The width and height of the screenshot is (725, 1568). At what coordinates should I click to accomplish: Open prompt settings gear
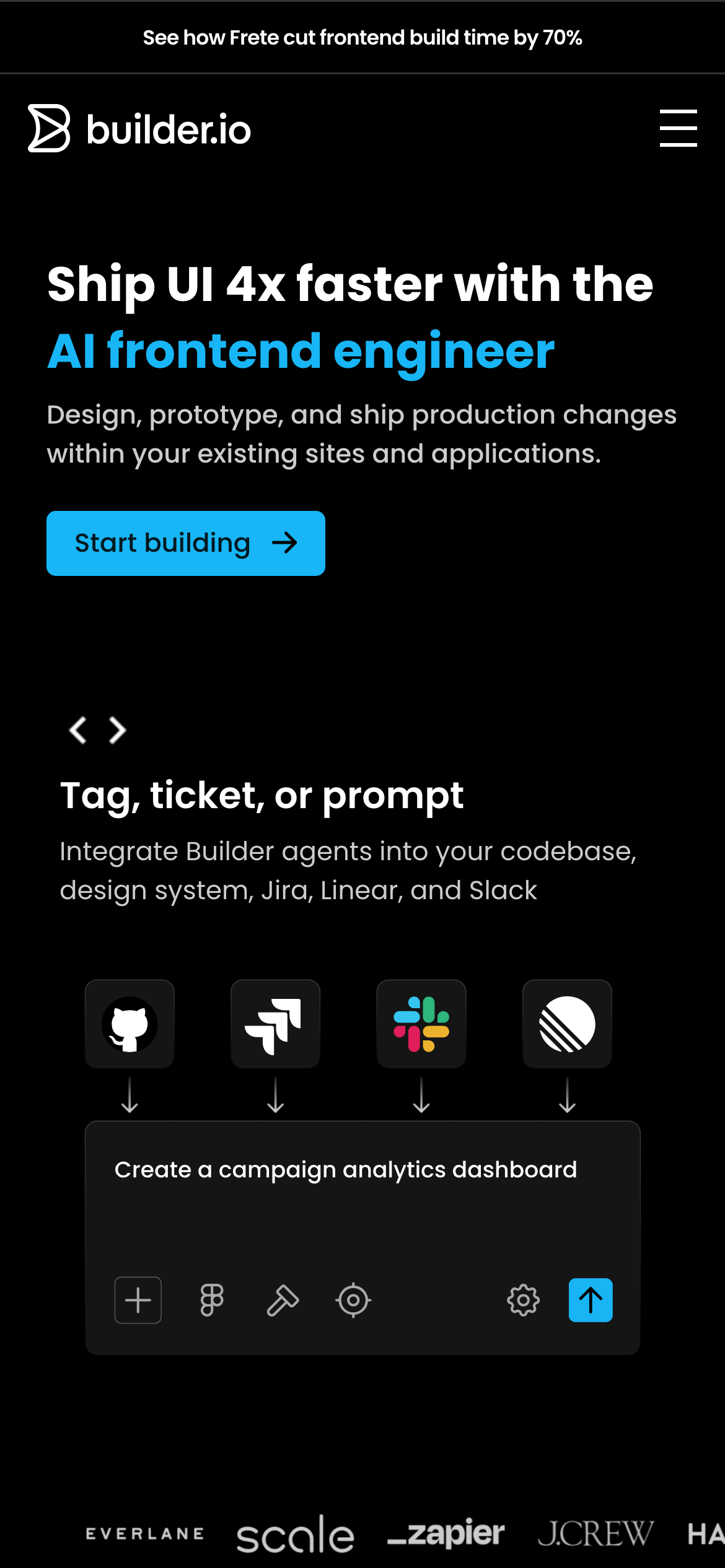pyautogui.click(x=523, y=1300)
